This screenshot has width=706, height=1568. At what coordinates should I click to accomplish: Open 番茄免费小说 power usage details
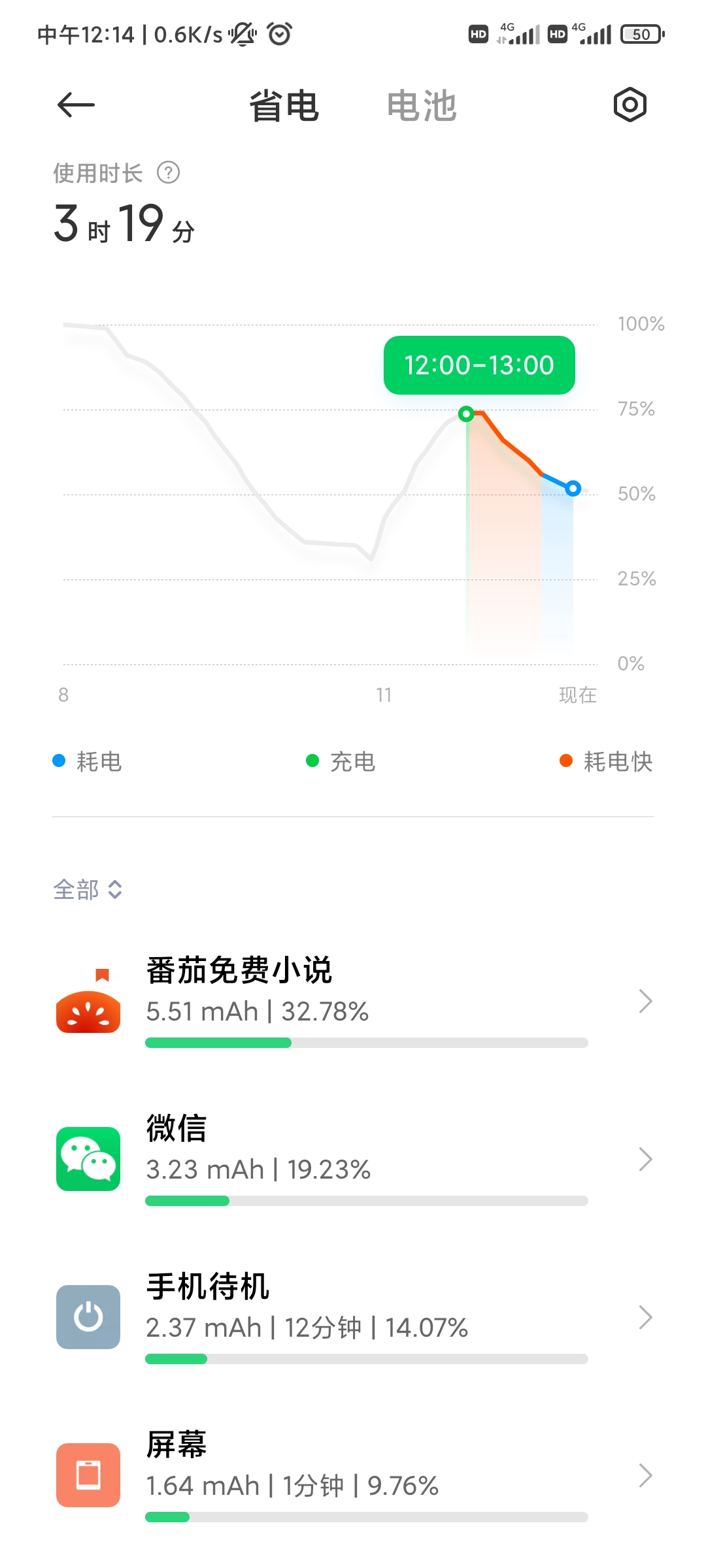coord(353,1001)
